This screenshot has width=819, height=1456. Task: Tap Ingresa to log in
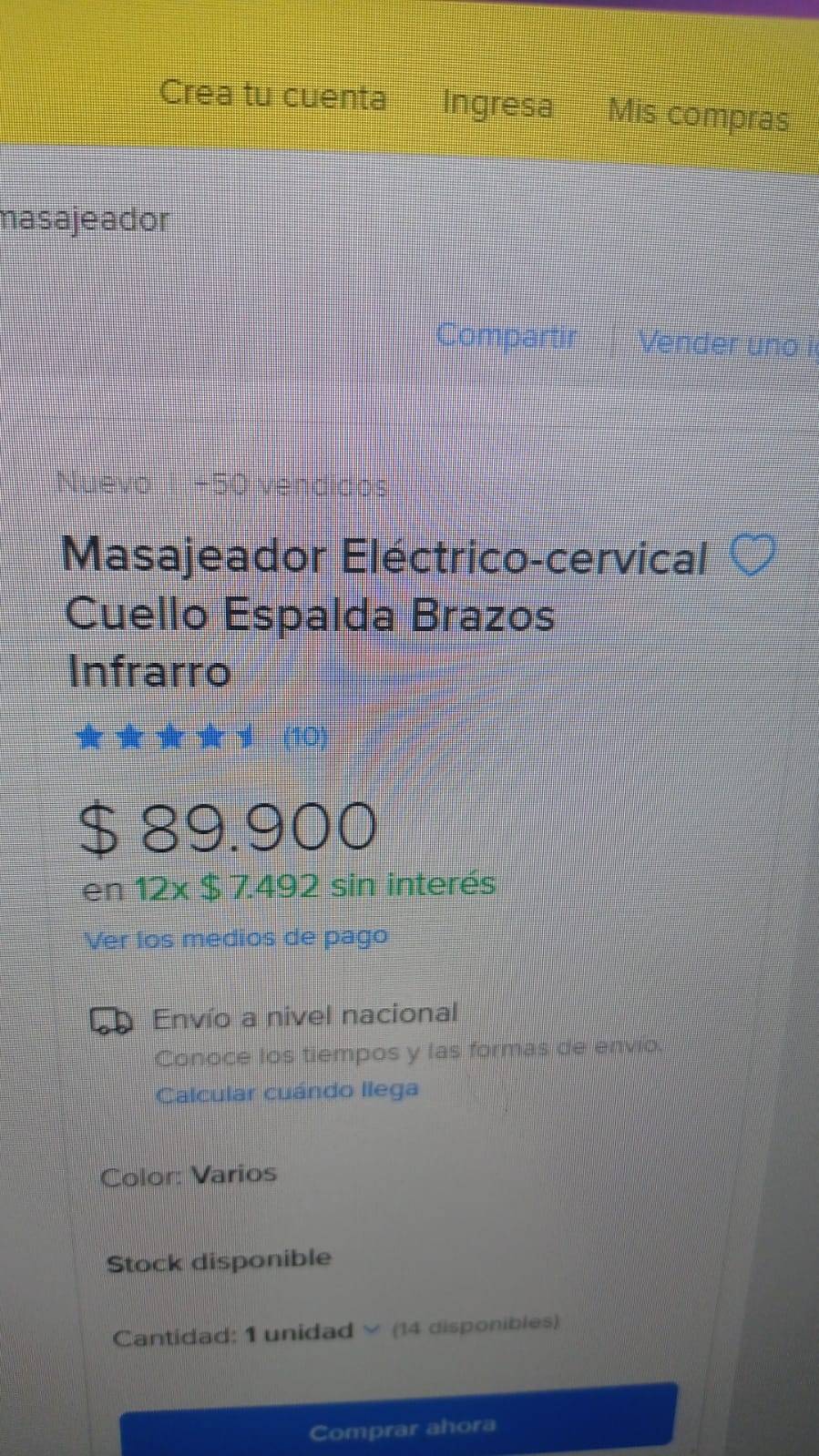click(x=497, y=105)
